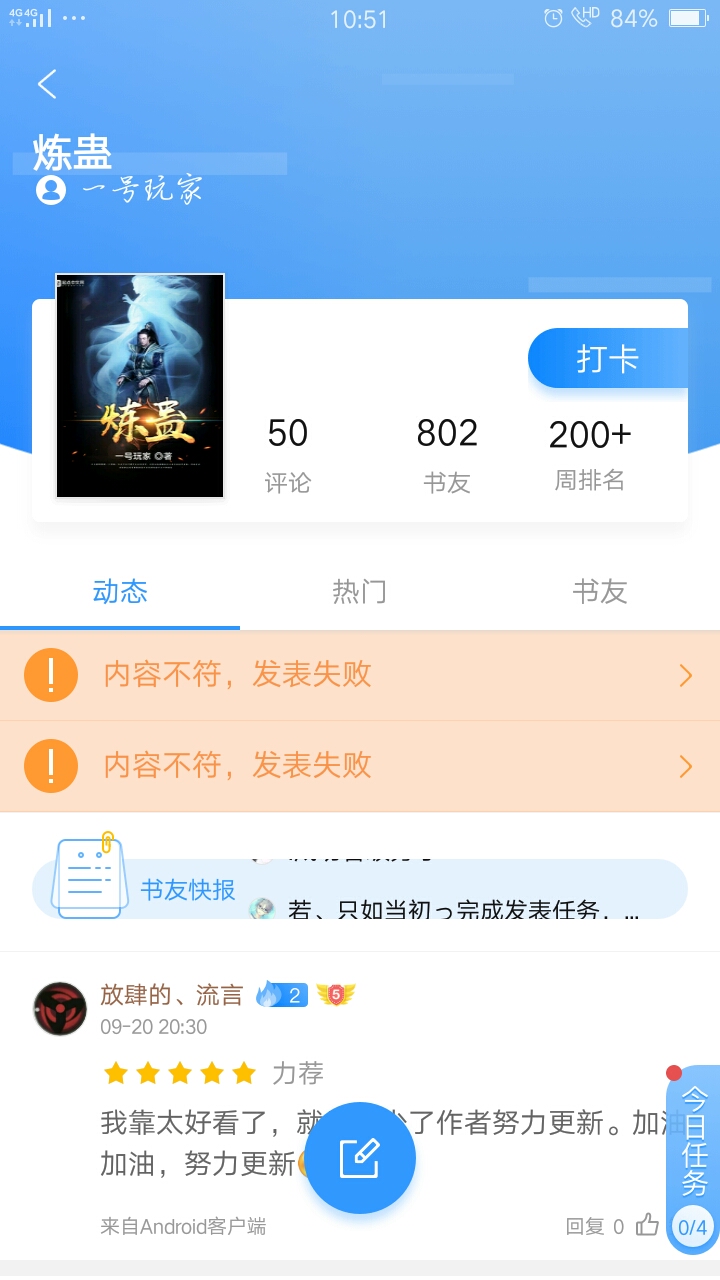720x1280 pixels.
Task: Go back using the top-left arrow
Action: tap(47, 84)
